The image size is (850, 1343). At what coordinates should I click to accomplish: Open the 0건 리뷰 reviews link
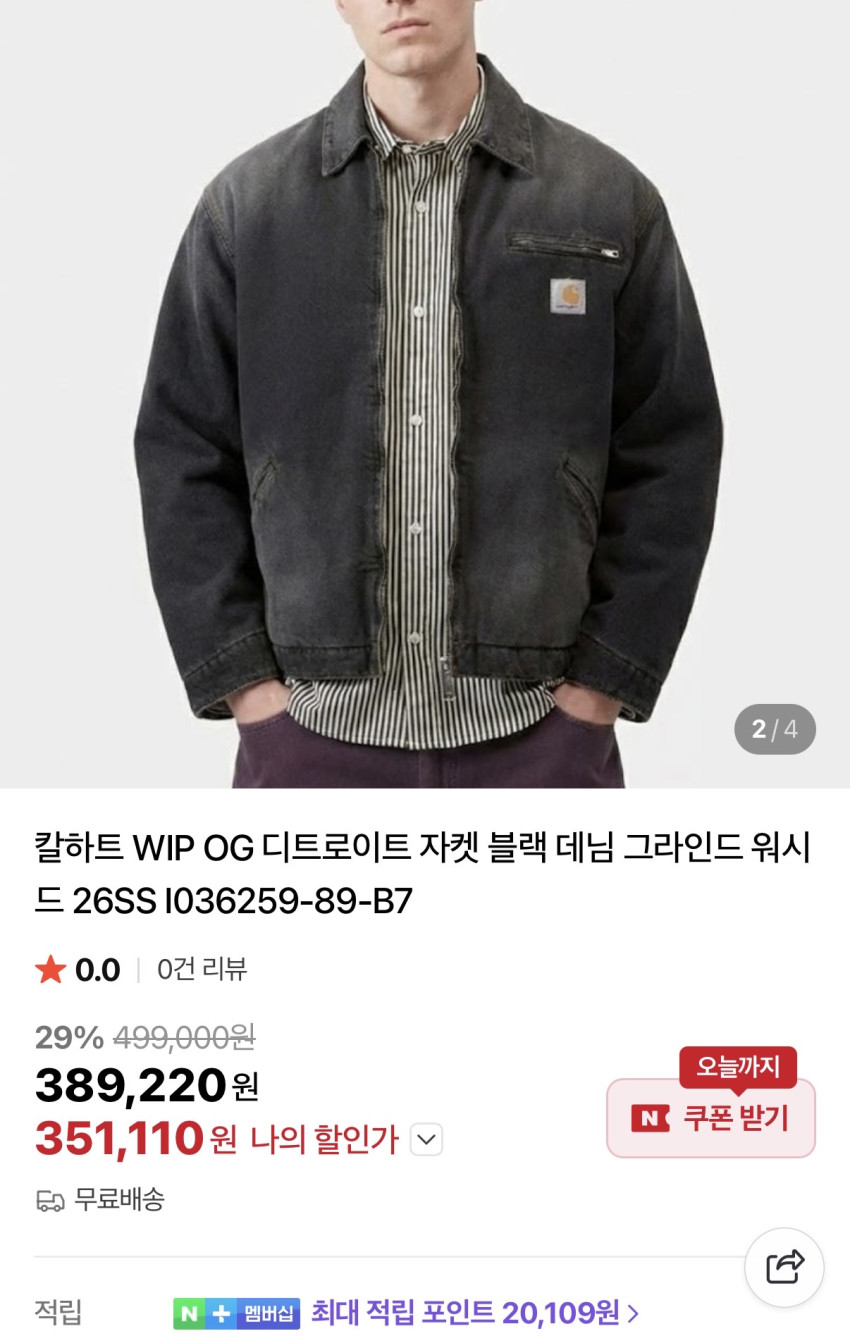pyautogui.click(x=202, y=969)
